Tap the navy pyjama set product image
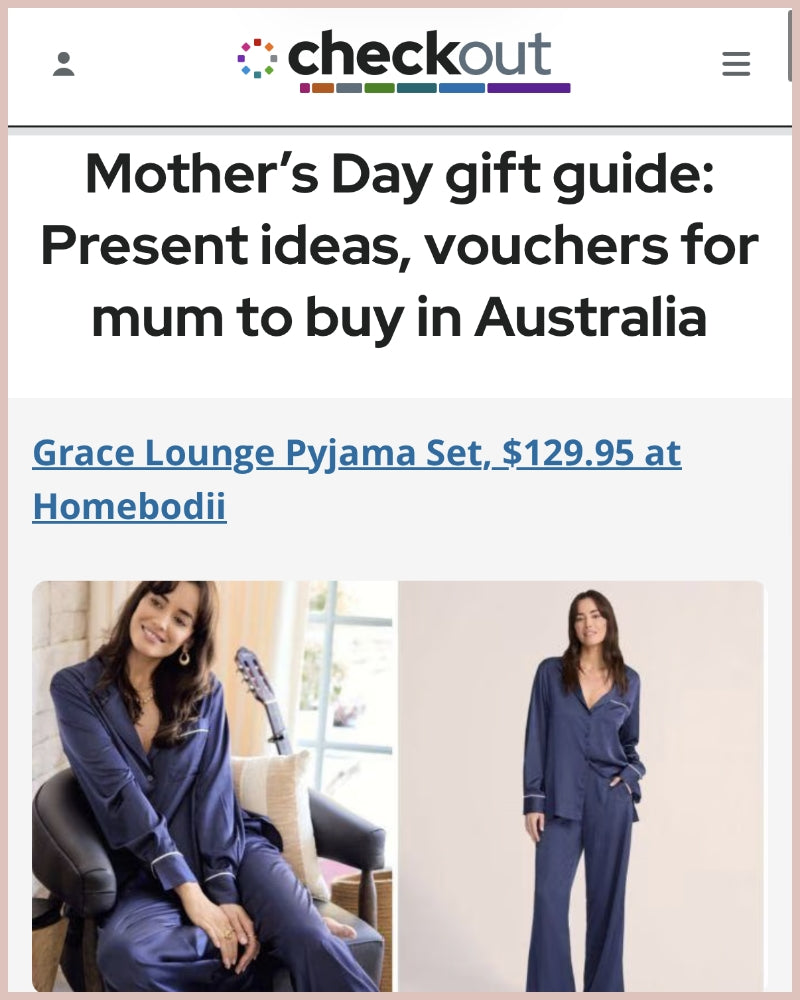800x1000 pixels. tap(398, 785)
